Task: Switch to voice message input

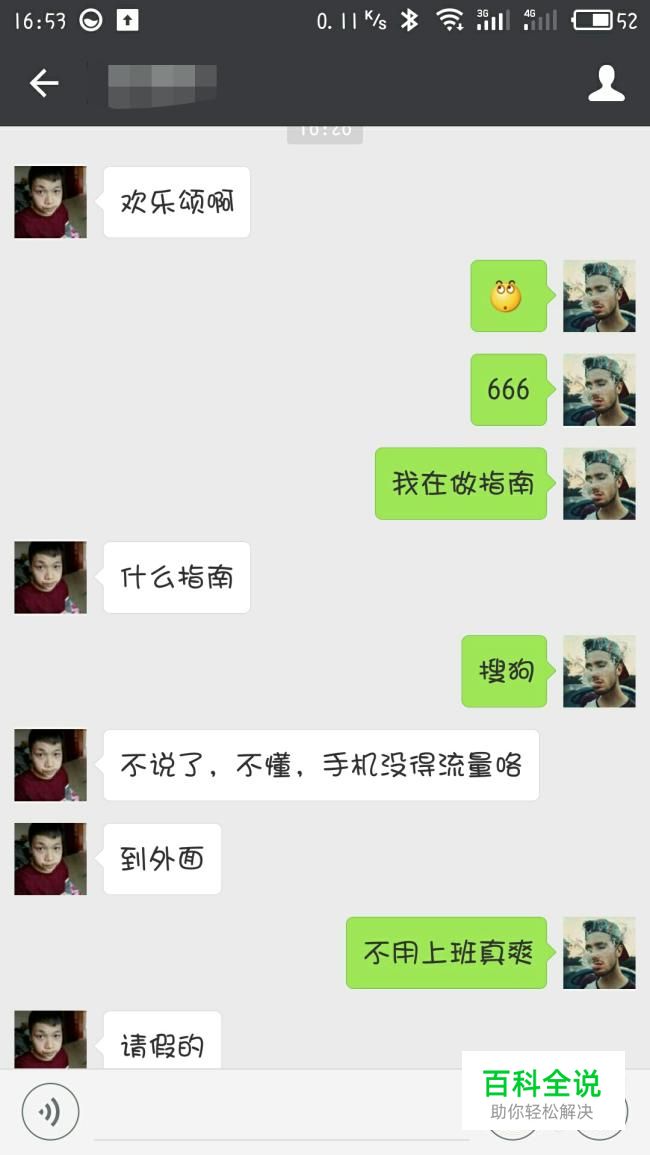Action: click(x=50, y=1111)
